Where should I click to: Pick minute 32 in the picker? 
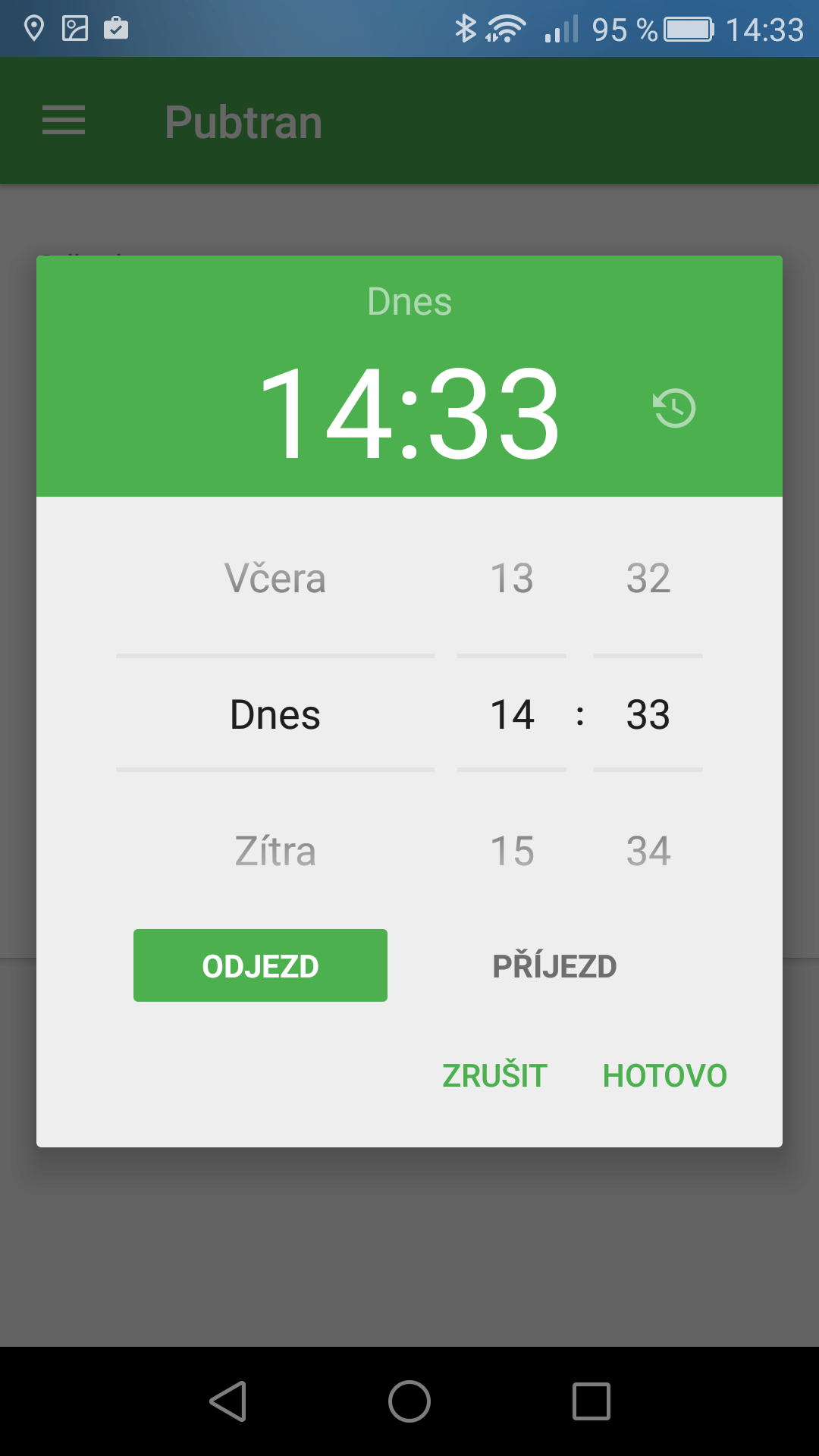[648, 578]
